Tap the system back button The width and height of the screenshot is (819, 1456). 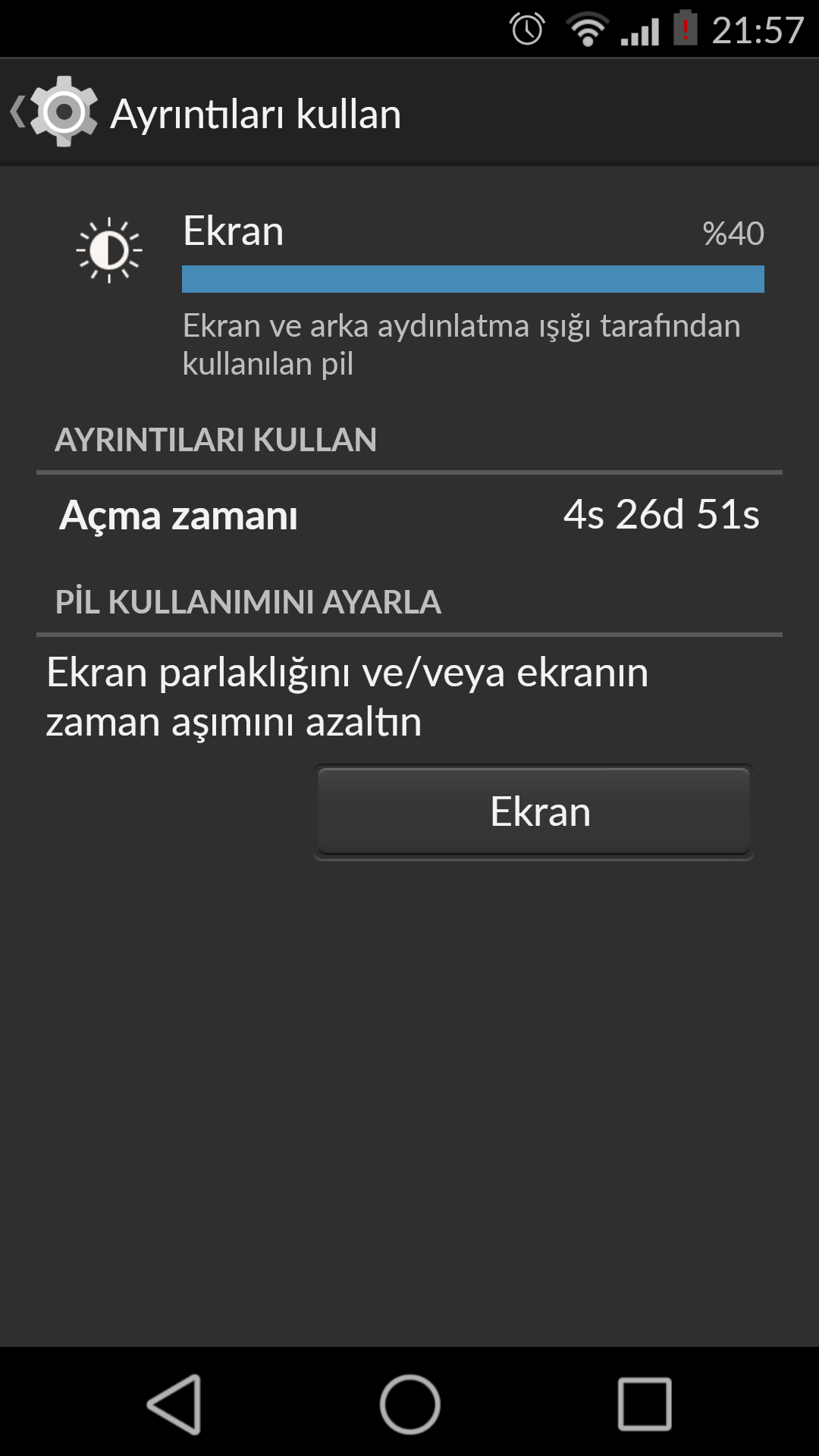[x=175, y=1404]
